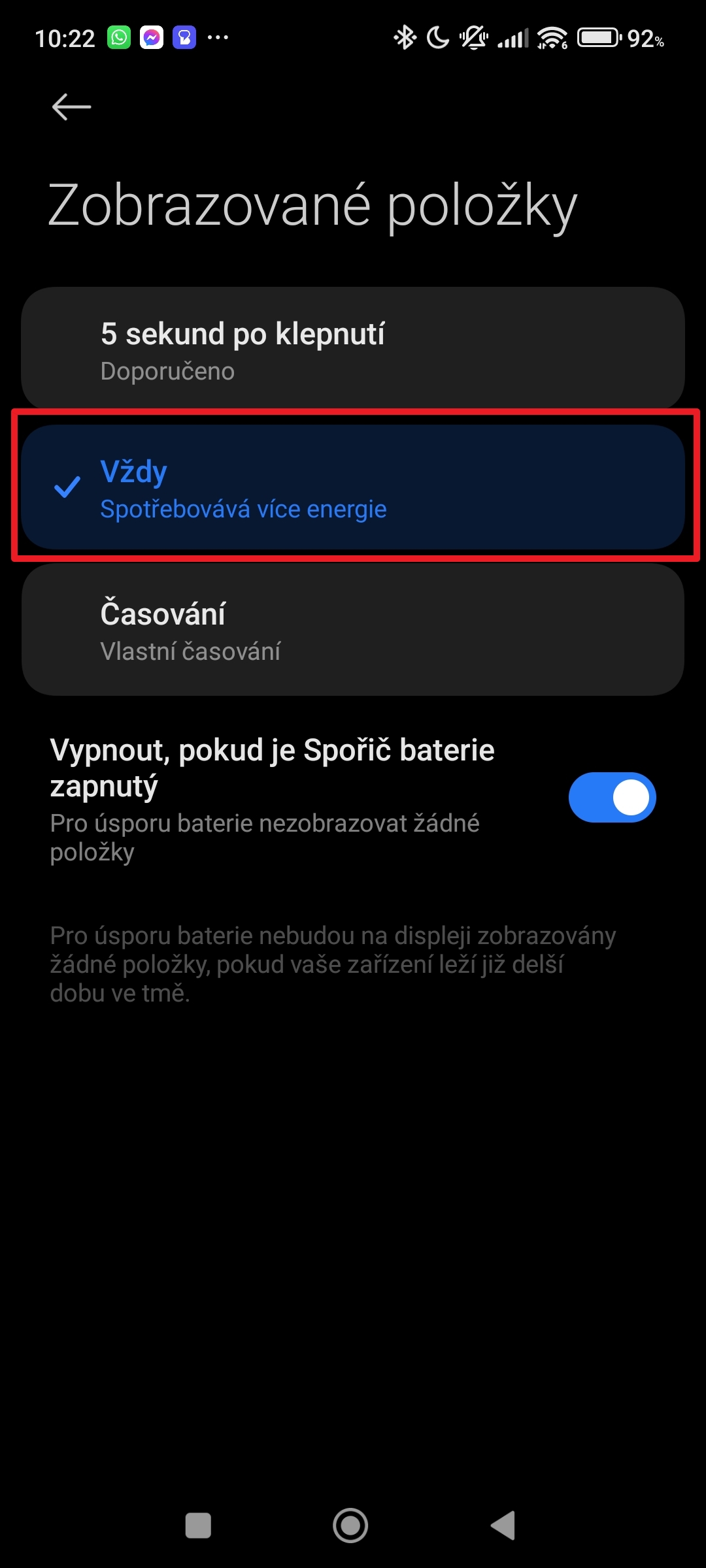Select the '5 sekund po klepnutí' option
706x1568 pixels.
(x=353, y=349)
